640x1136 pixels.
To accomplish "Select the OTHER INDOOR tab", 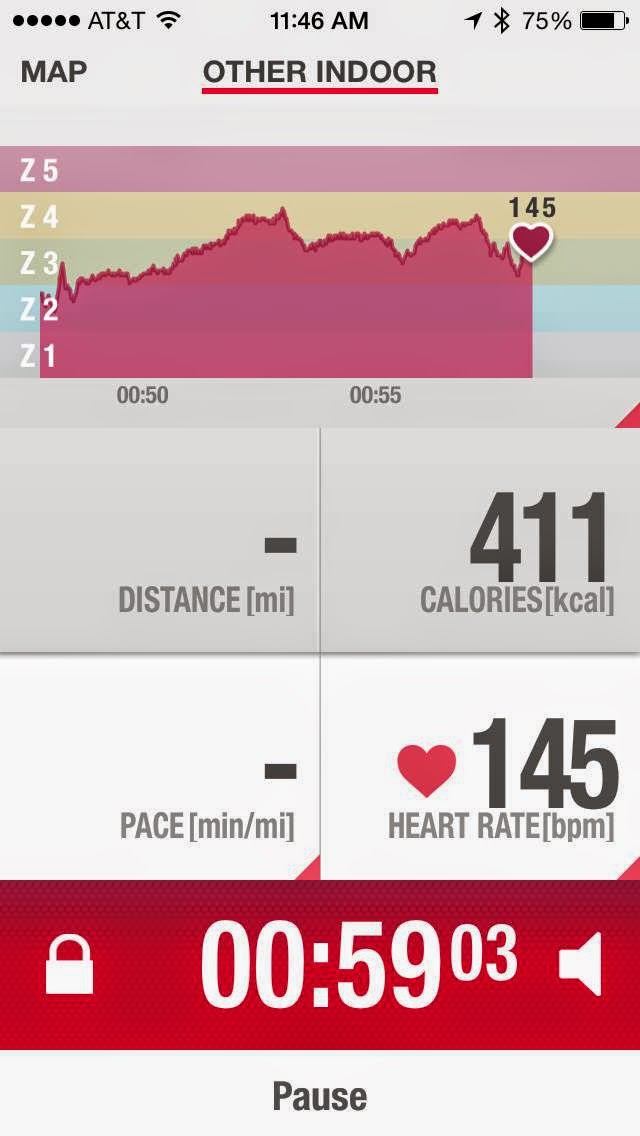I will tap(319, 72).
